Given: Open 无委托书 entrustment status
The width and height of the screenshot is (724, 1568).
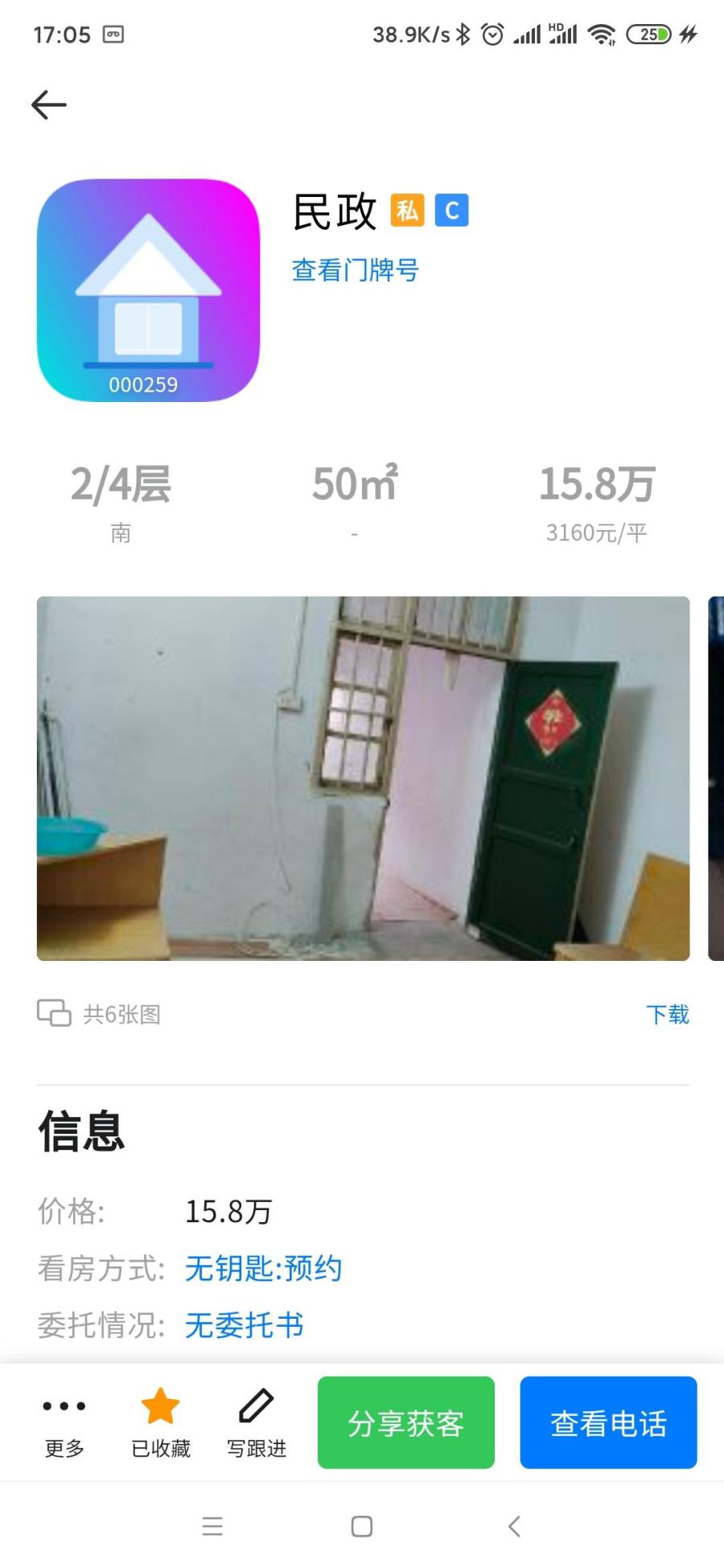Looking at the screenshot, I should tap(244, 1325).
